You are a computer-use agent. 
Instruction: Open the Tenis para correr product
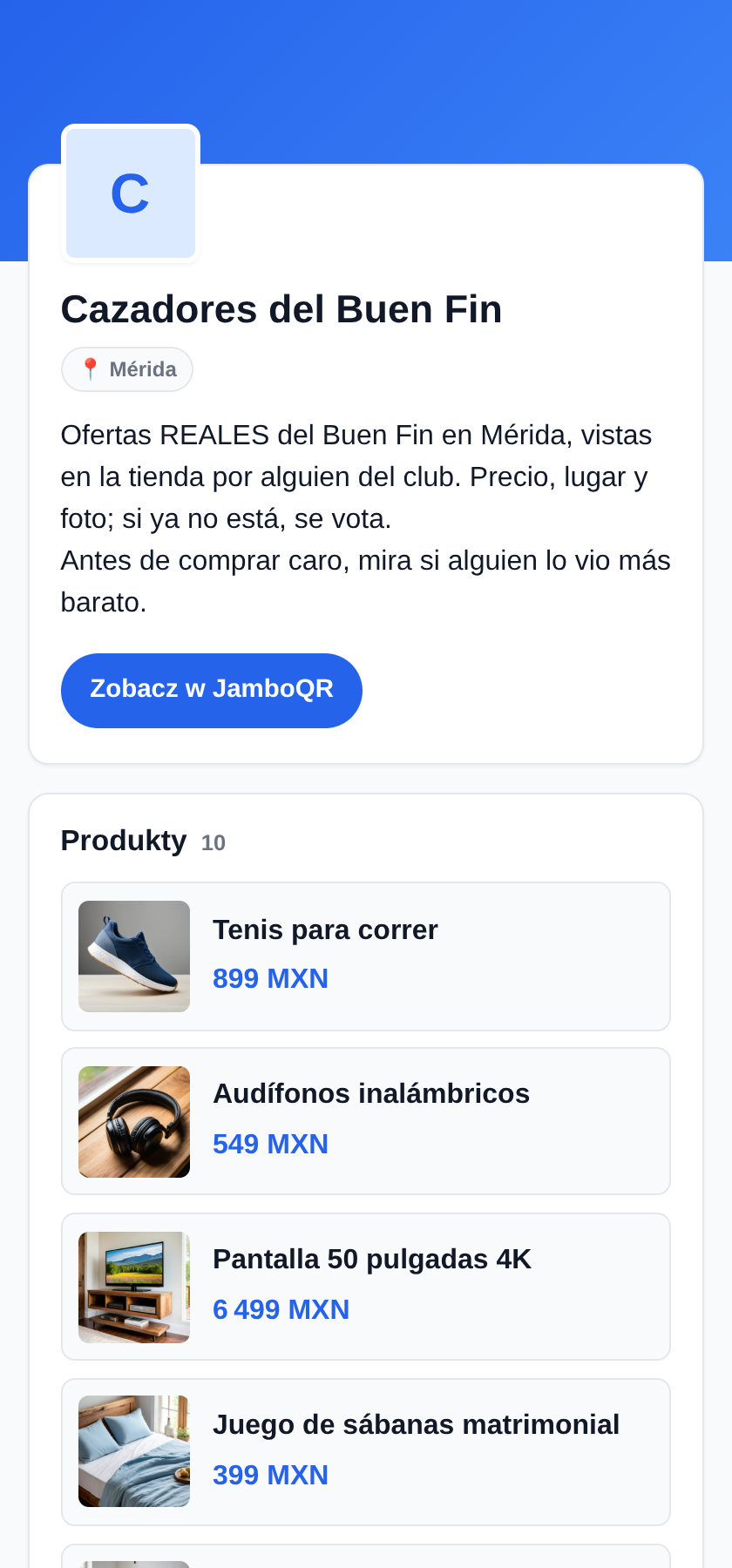366,956
